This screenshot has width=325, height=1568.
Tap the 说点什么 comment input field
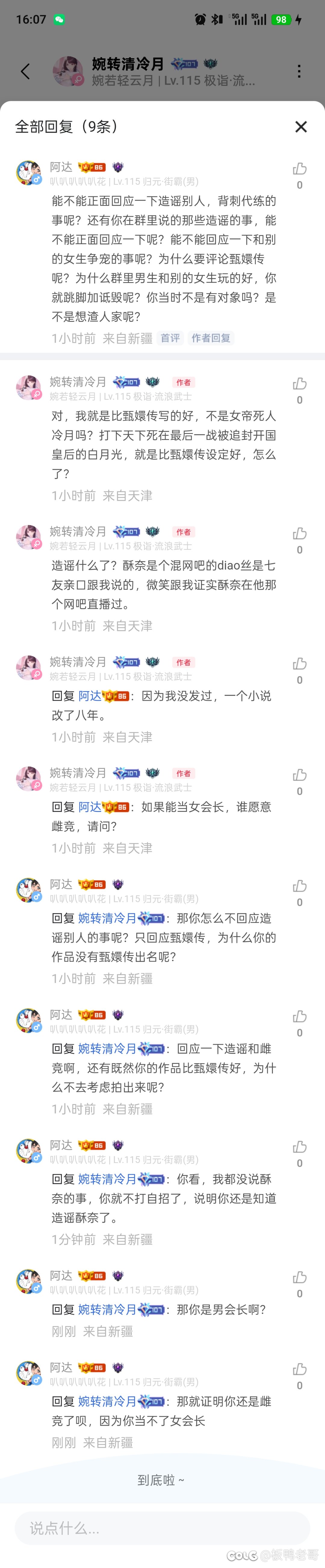162,1527
